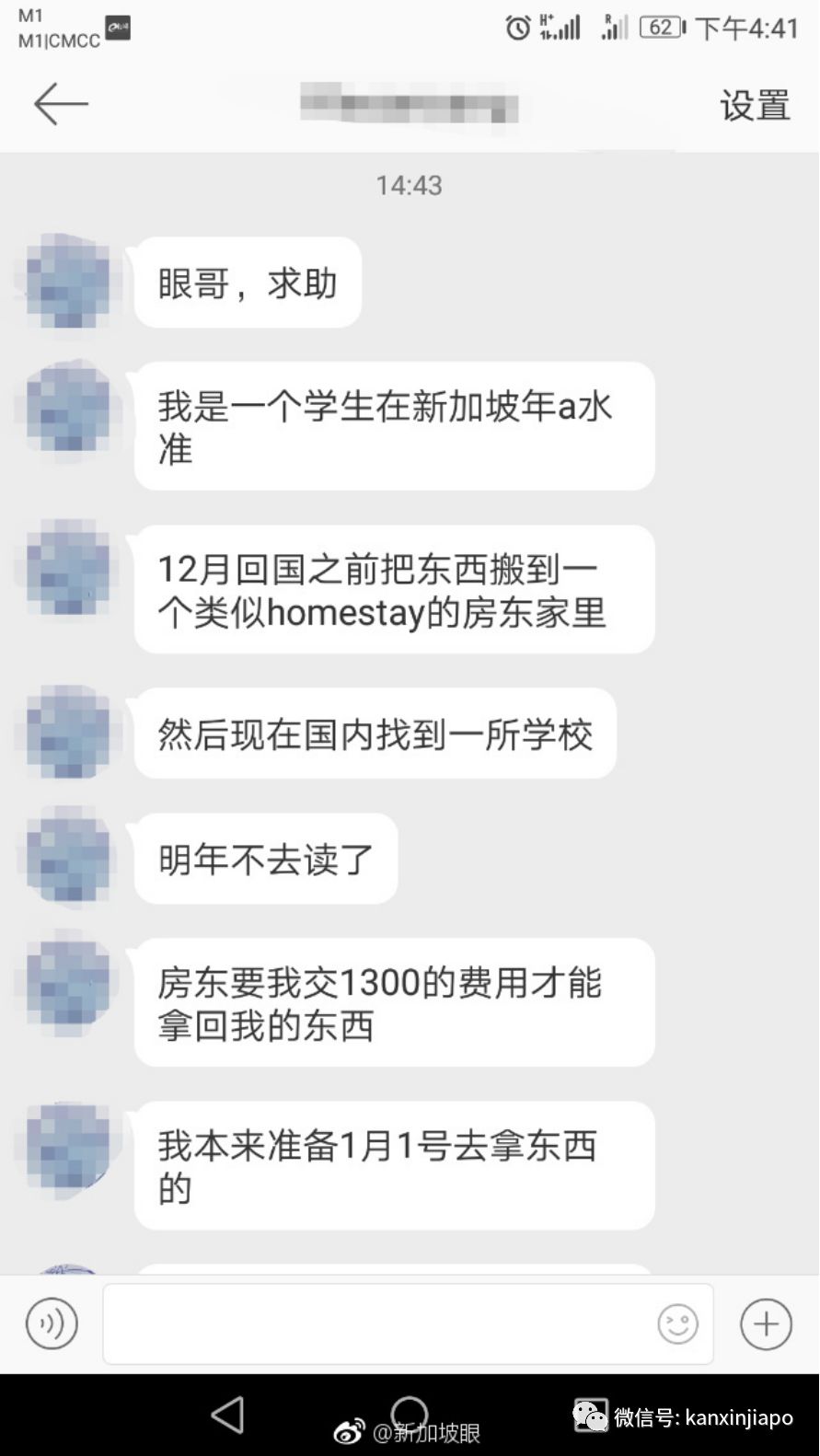The image size is (820, 1456).
Task: Tap the message text input field
Action: 377,1324
